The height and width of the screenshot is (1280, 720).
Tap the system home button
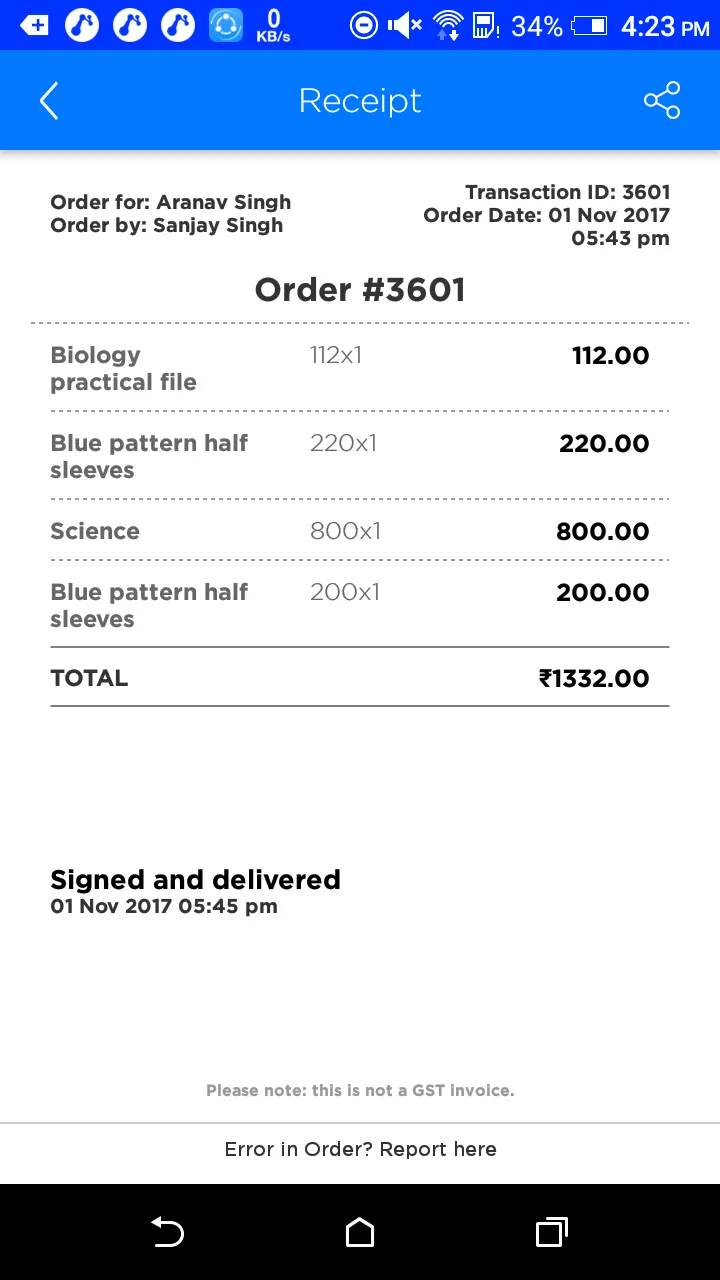360,1232
